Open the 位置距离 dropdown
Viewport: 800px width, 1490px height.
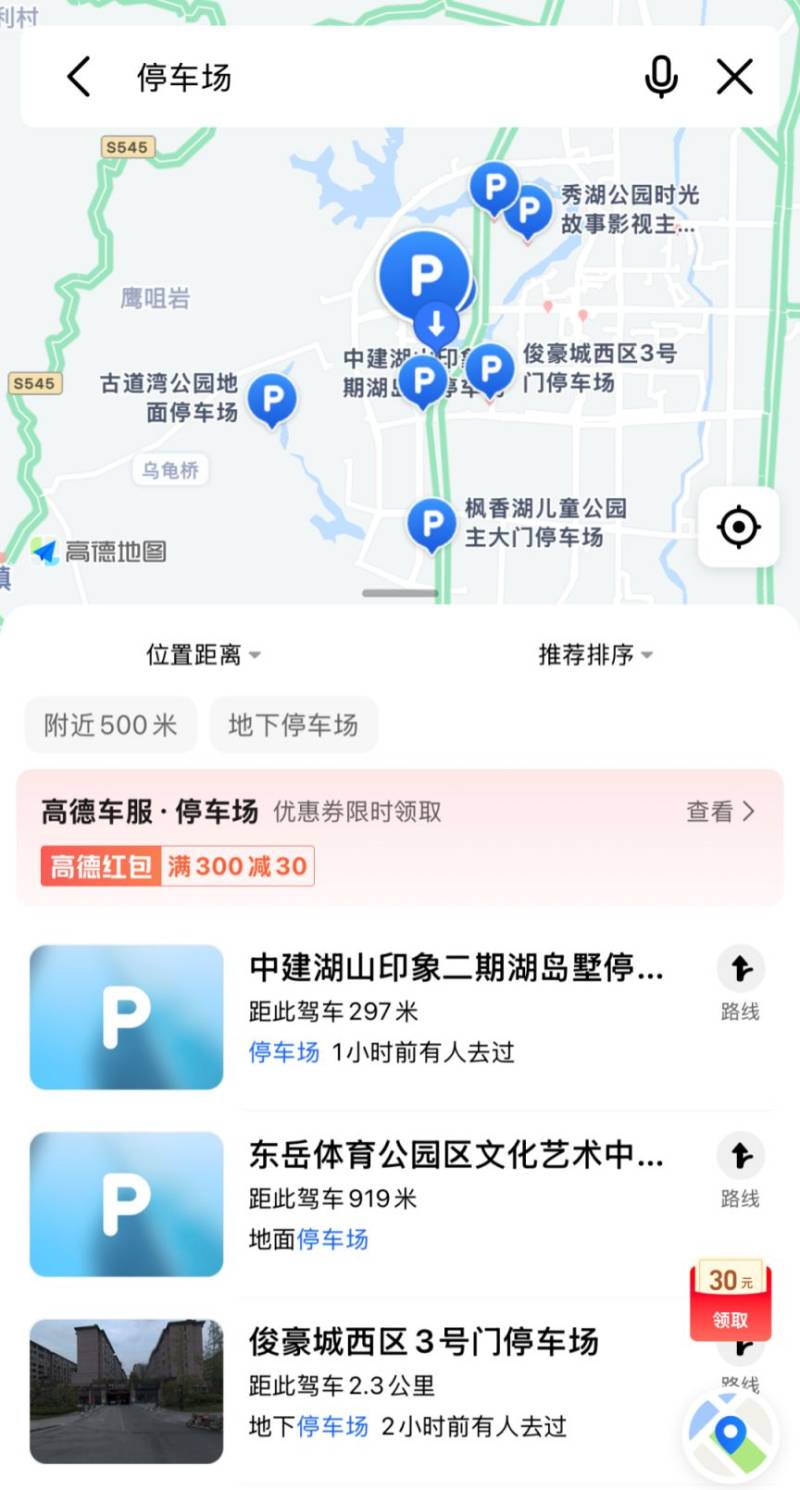tap(200, 655)
